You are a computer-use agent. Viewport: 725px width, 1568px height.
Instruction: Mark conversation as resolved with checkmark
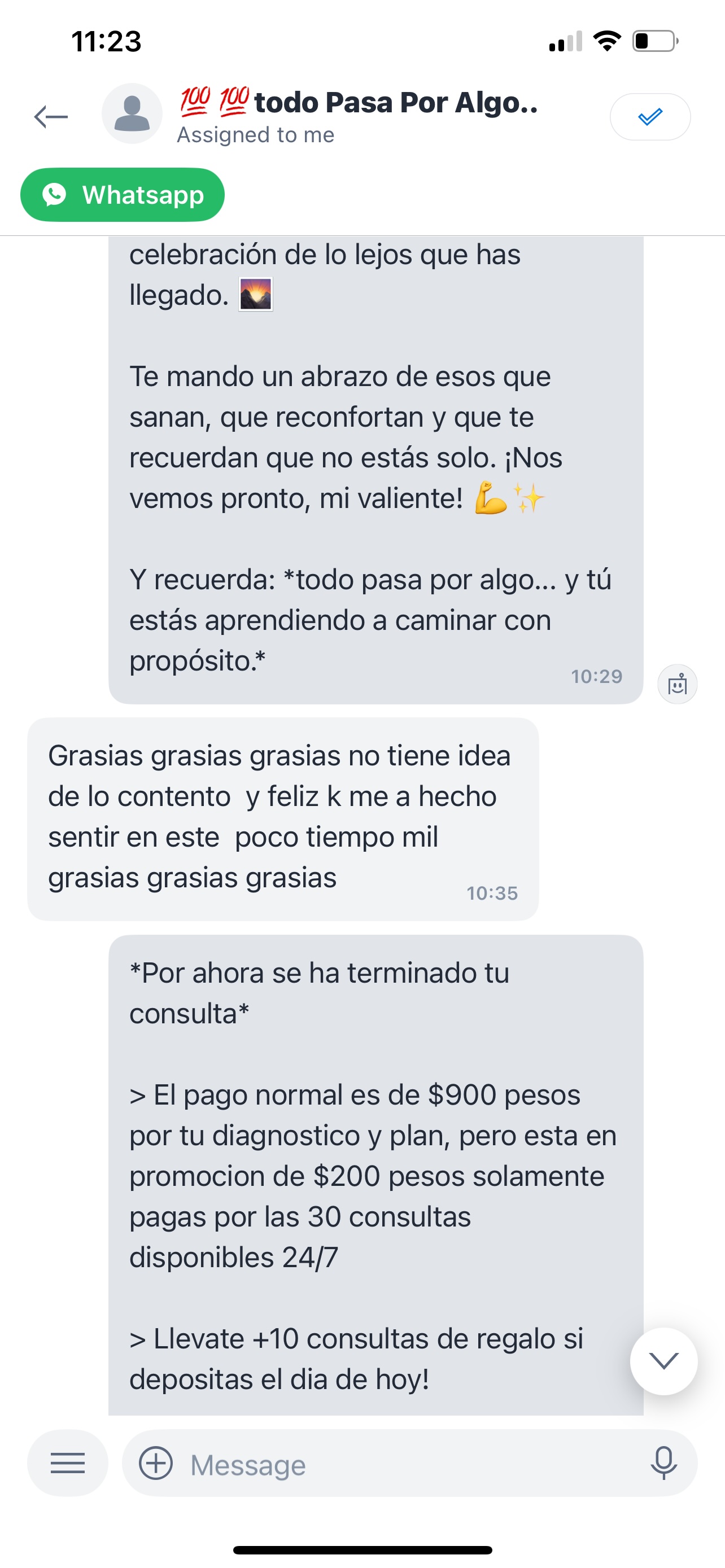pyautogui.click(x=649, y=116)
